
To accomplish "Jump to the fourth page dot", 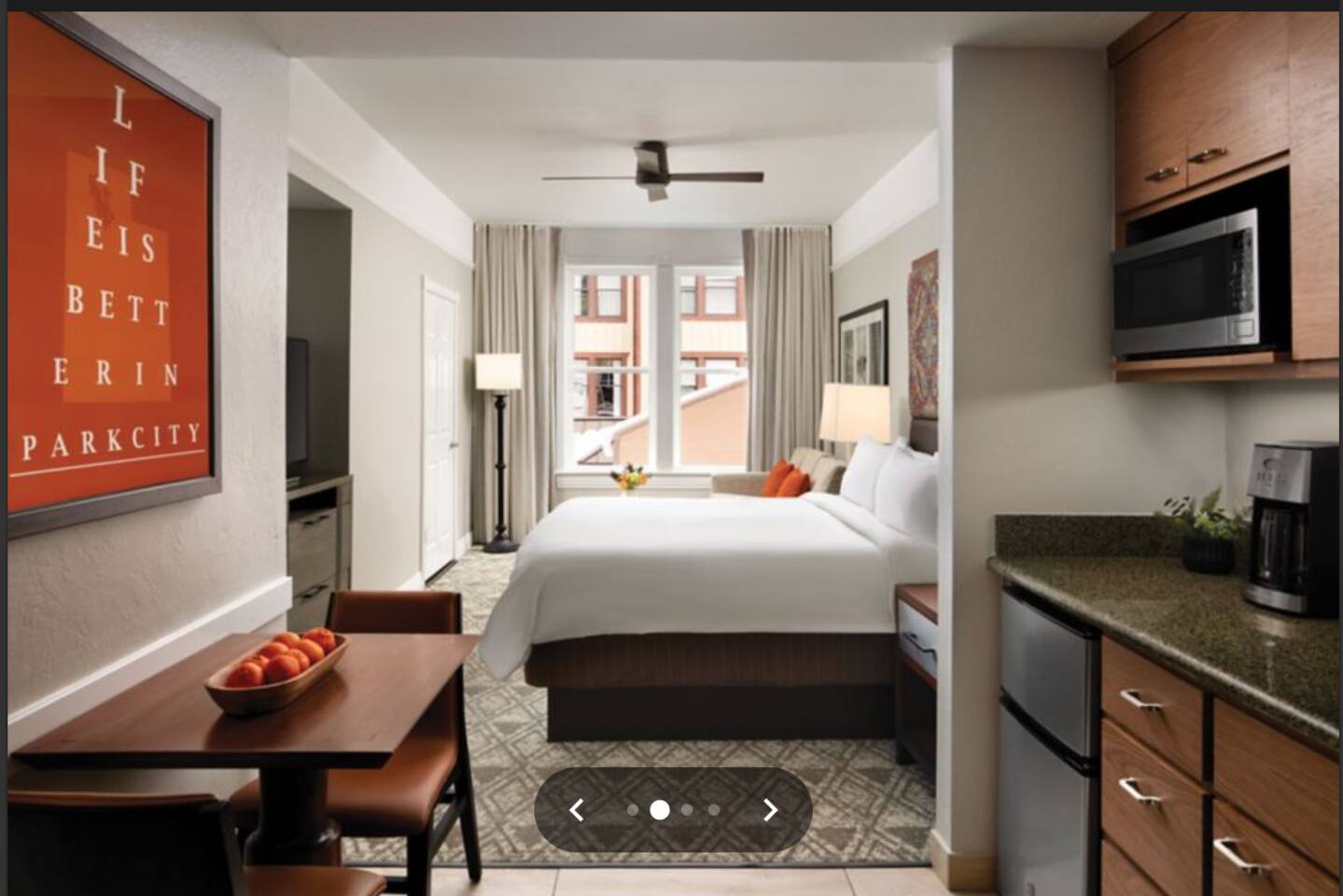I will pos(714,810).
